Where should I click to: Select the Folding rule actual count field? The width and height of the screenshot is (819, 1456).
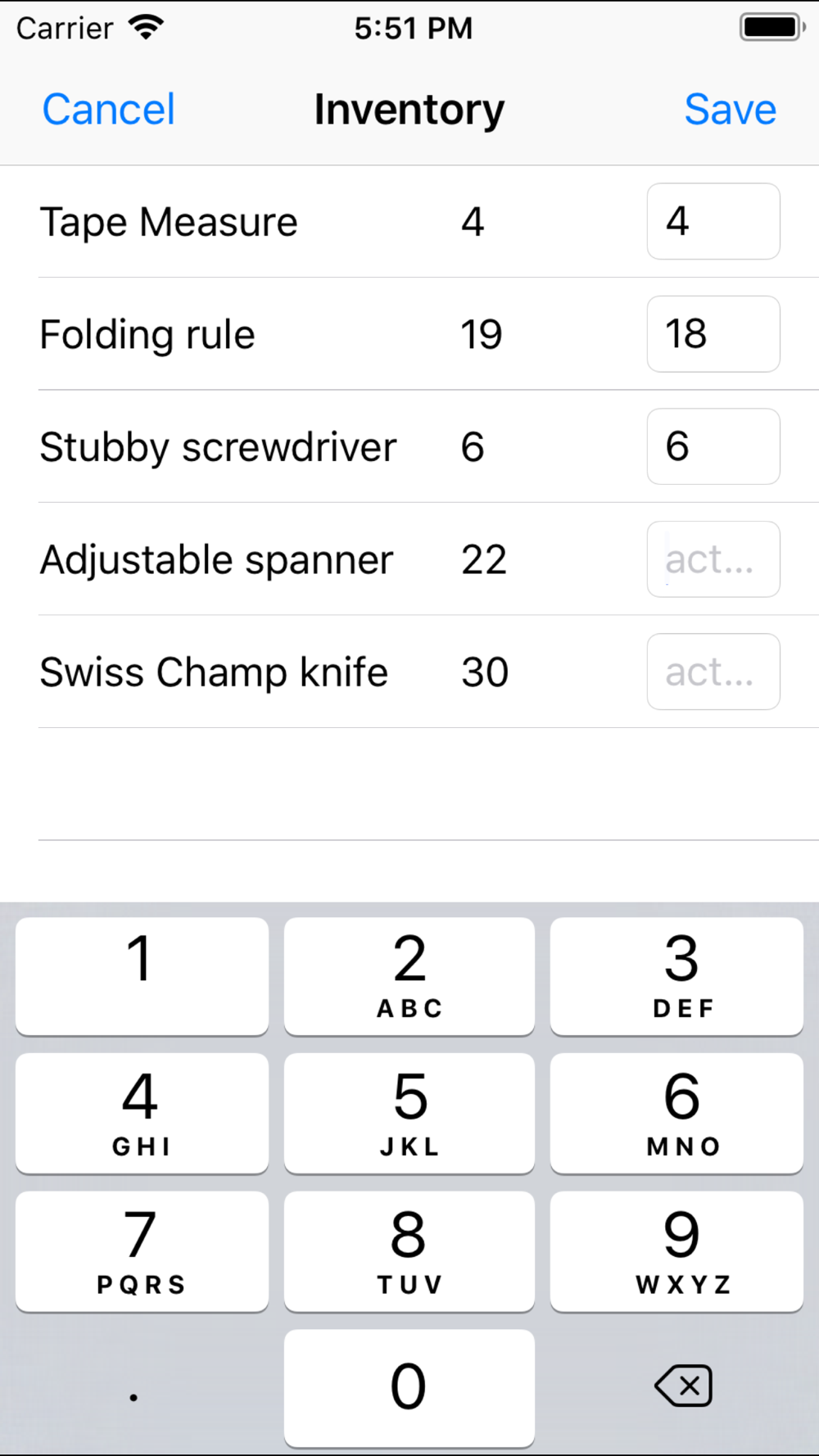click(713, 334)
